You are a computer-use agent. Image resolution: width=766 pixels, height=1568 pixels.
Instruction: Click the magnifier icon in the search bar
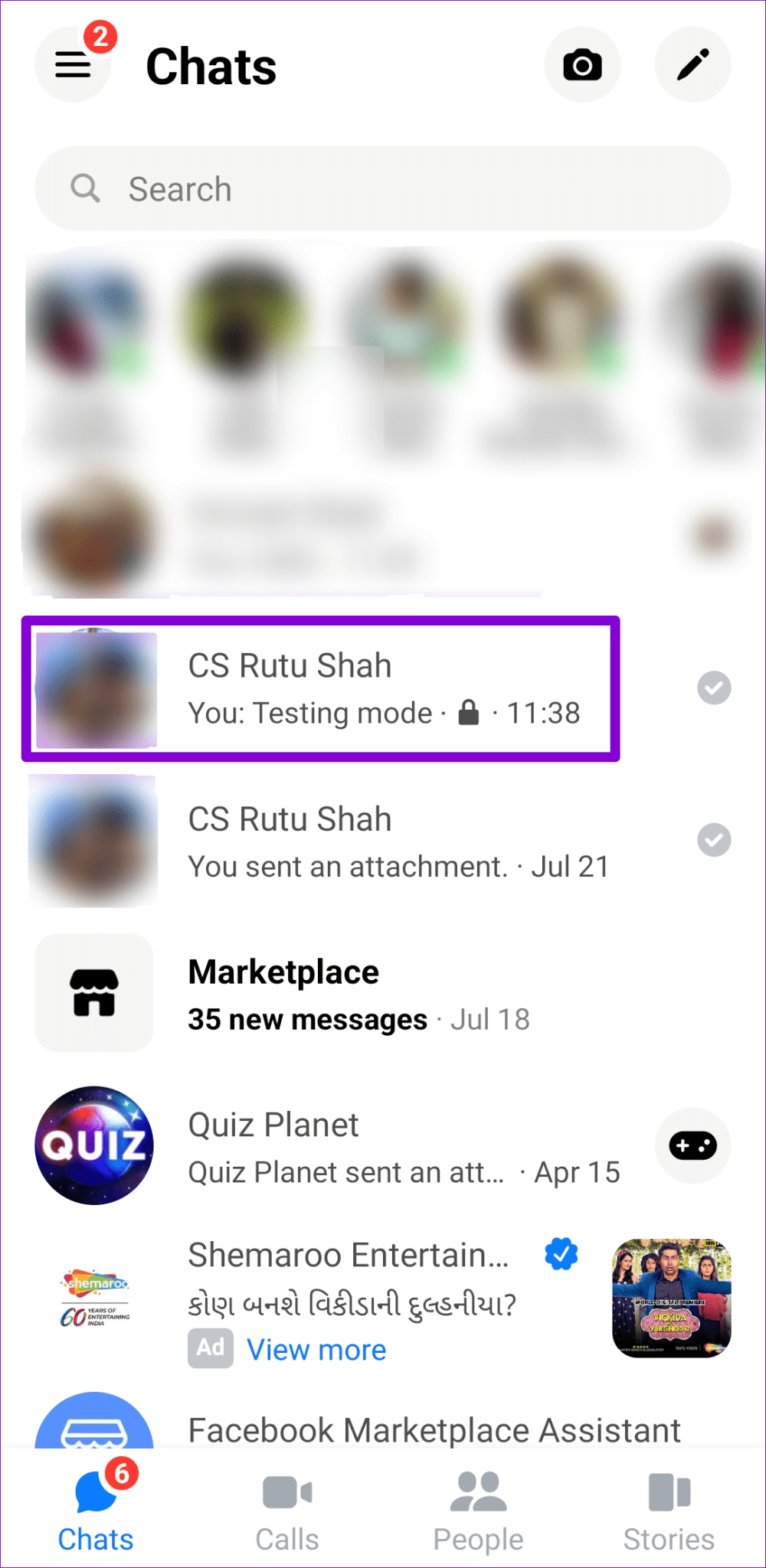[85, 188]
